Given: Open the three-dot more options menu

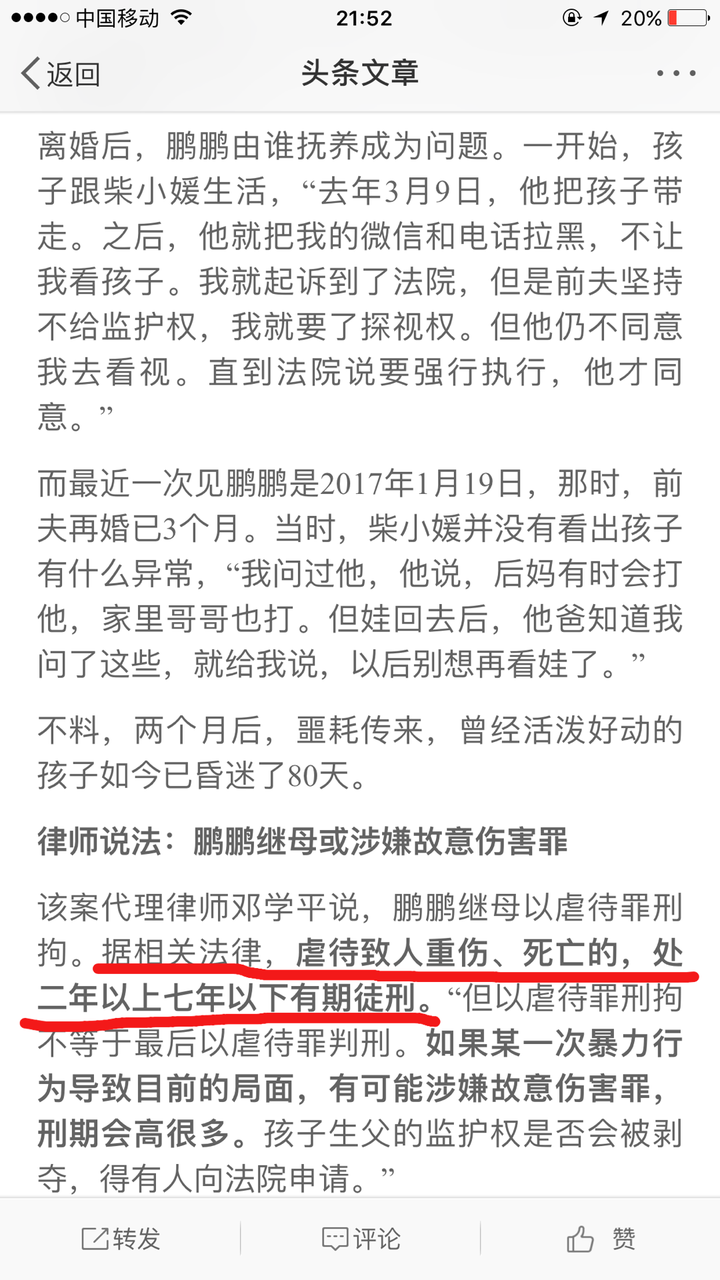Looking at the screenshot, I should click(x=676, y=74).
